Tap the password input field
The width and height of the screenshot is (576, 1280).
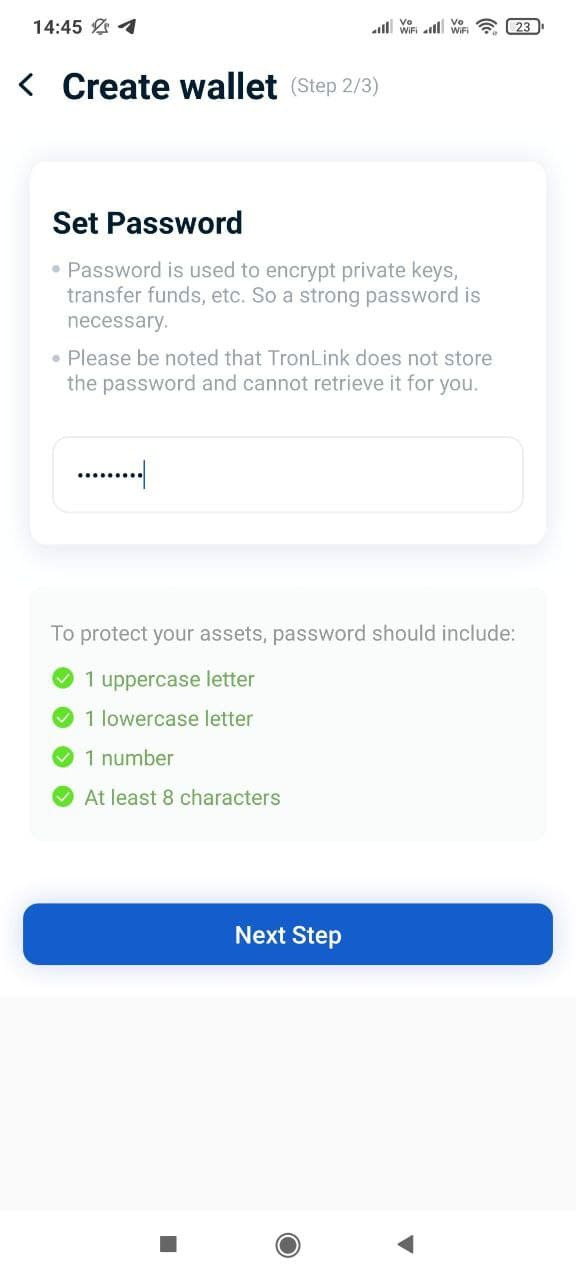coord(288,475)
